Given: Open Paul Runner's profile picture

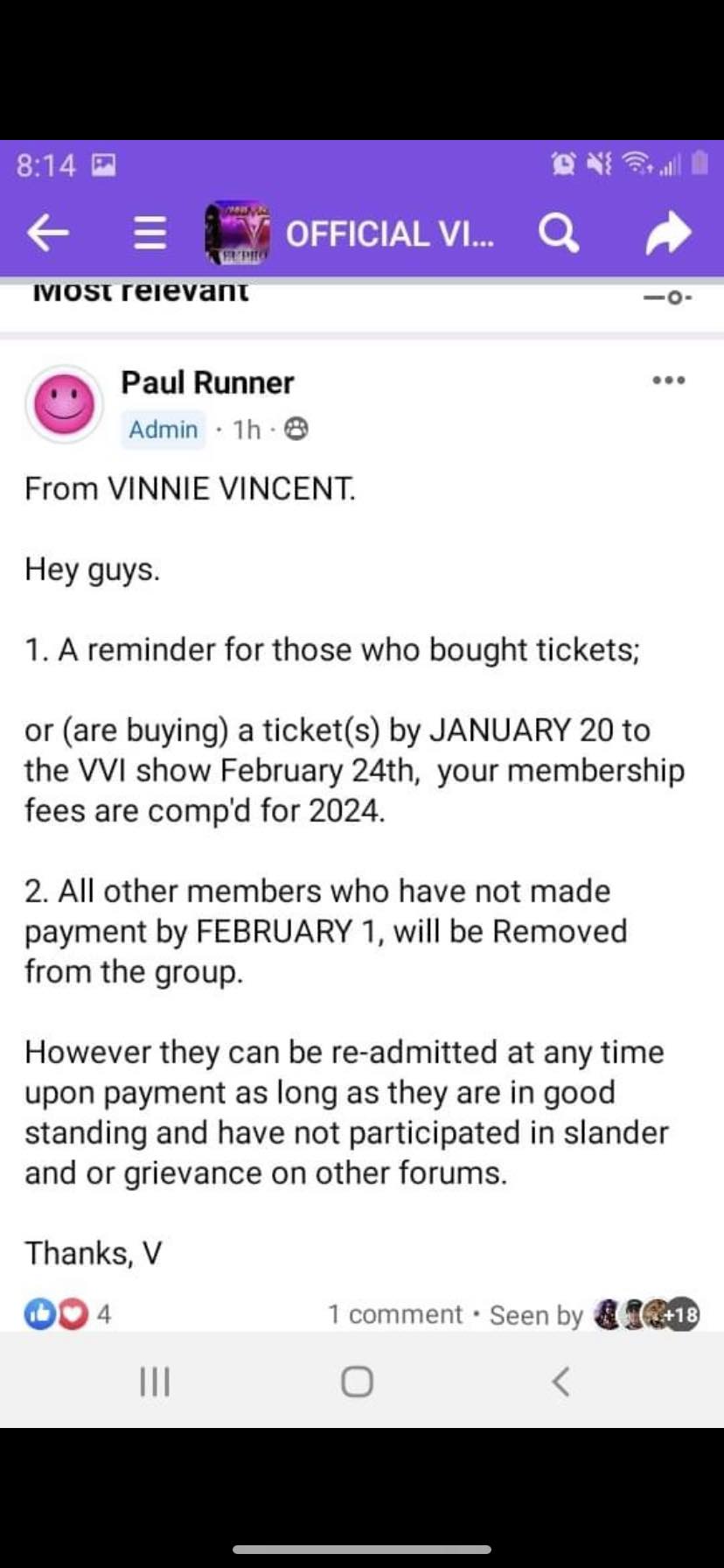Looking at the screenshot, I should [x=64, y=404].
